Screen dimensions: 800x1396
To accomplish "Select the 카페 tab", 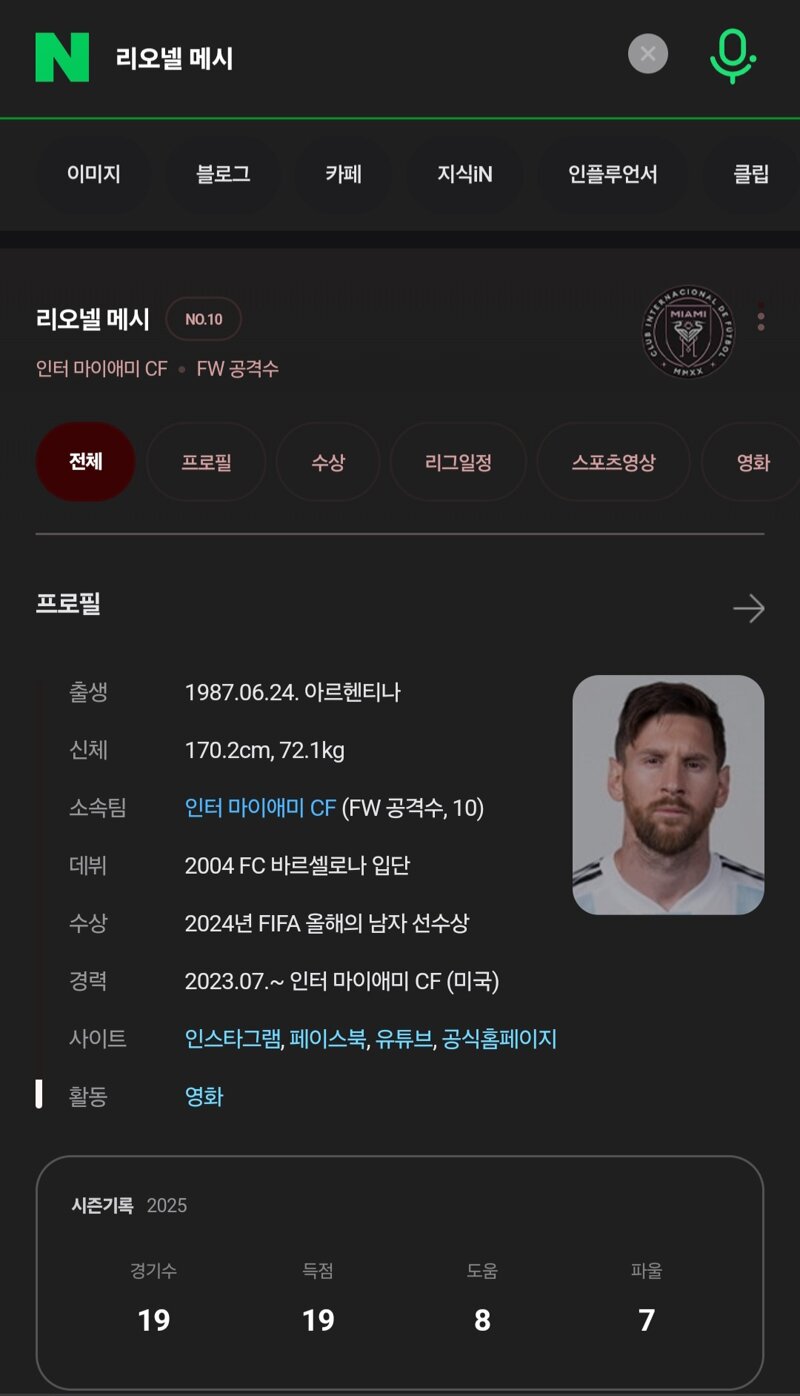I will (343, 174).
